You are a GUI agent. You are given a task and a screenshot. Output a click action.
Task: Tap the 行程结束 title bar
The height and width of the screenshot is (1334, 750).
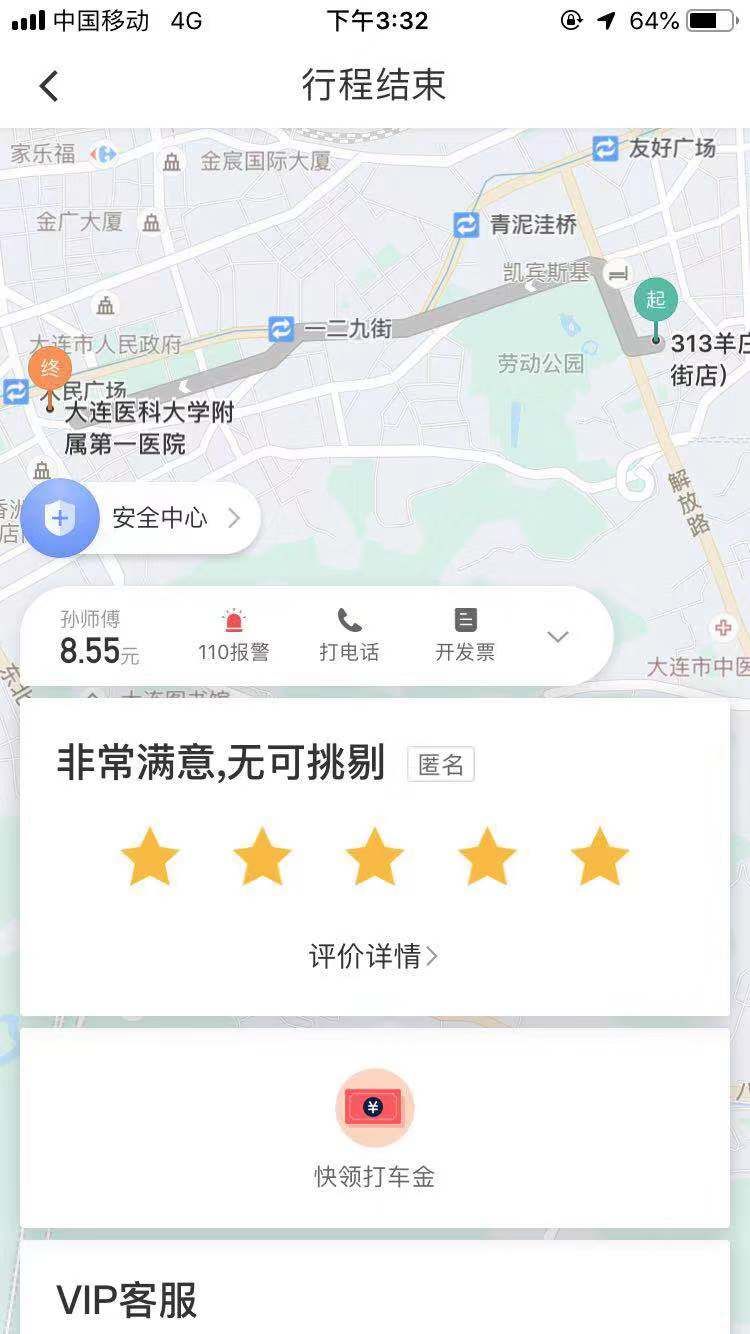(374, 86)
